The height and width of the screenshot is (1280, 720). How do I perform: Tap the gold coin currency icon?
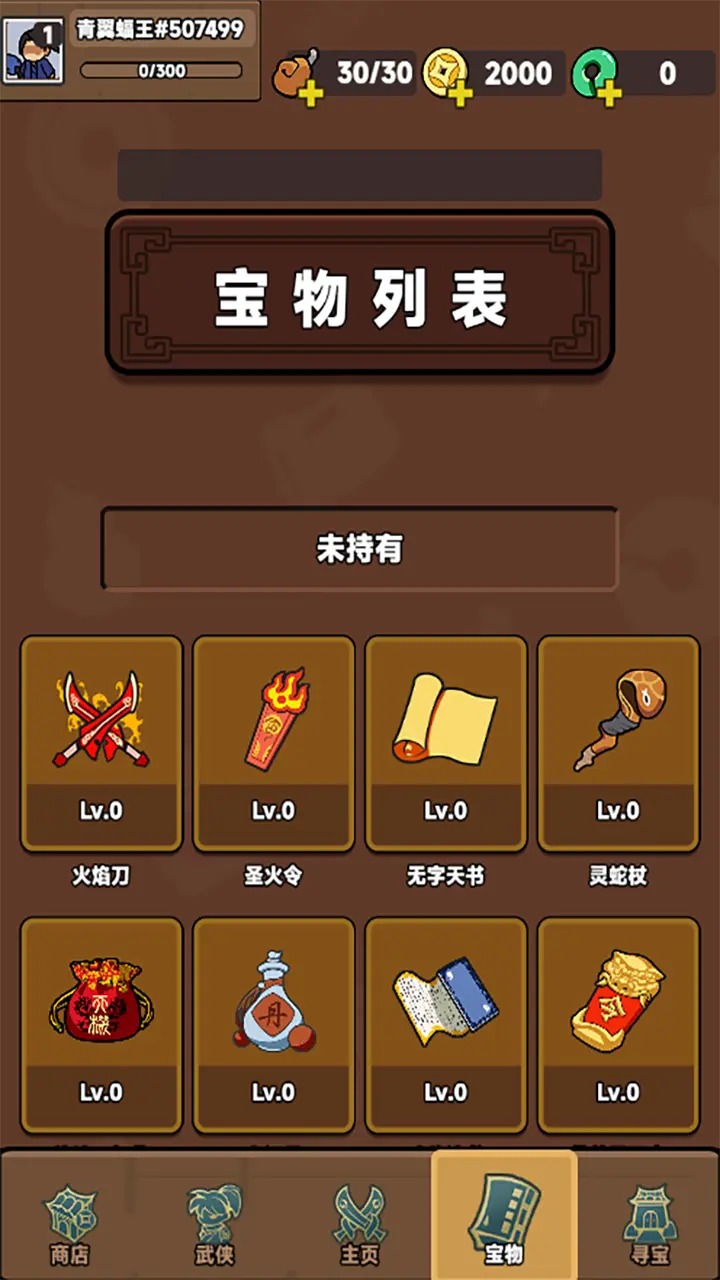pyautogui.click(x=442, y=73)
